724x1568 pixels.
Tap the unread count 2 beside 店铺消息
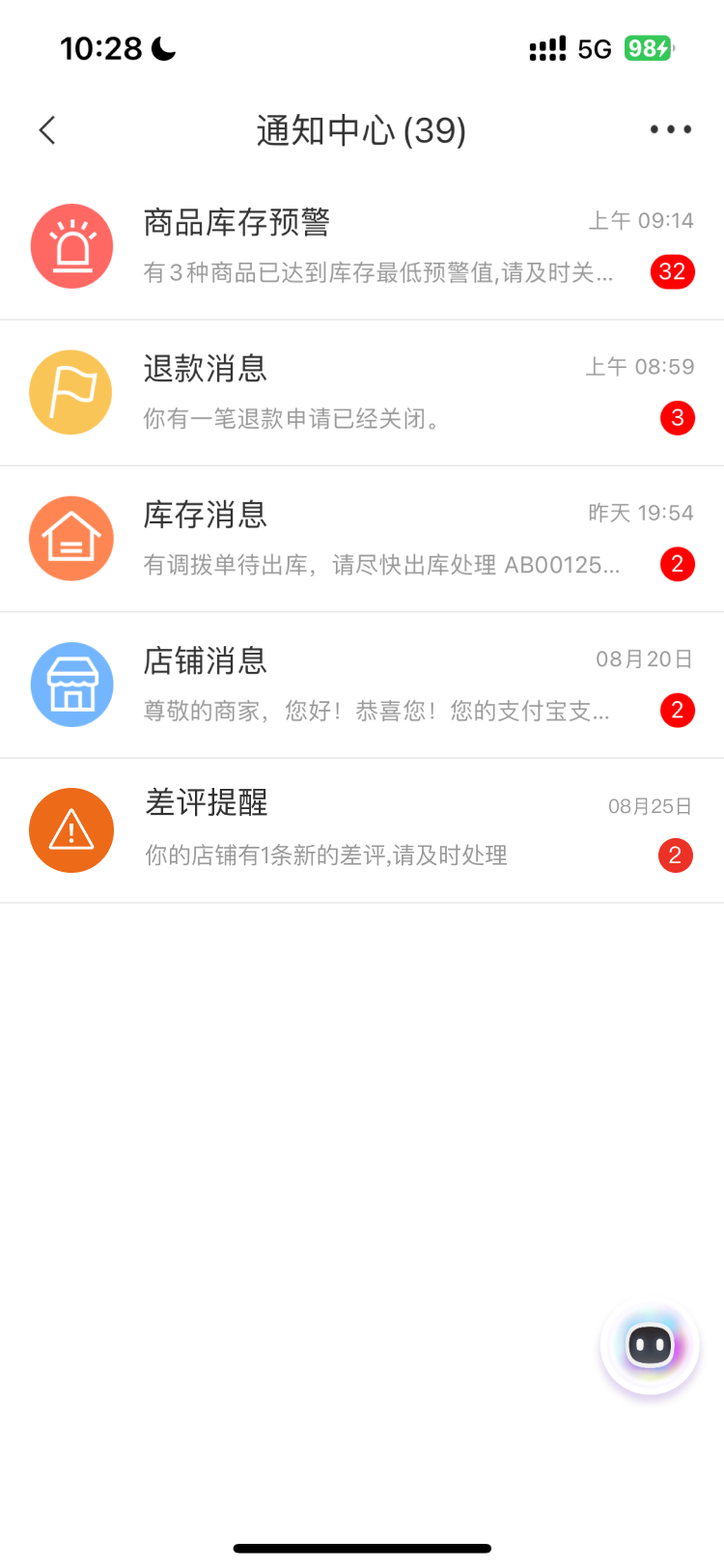click(678, 710)
